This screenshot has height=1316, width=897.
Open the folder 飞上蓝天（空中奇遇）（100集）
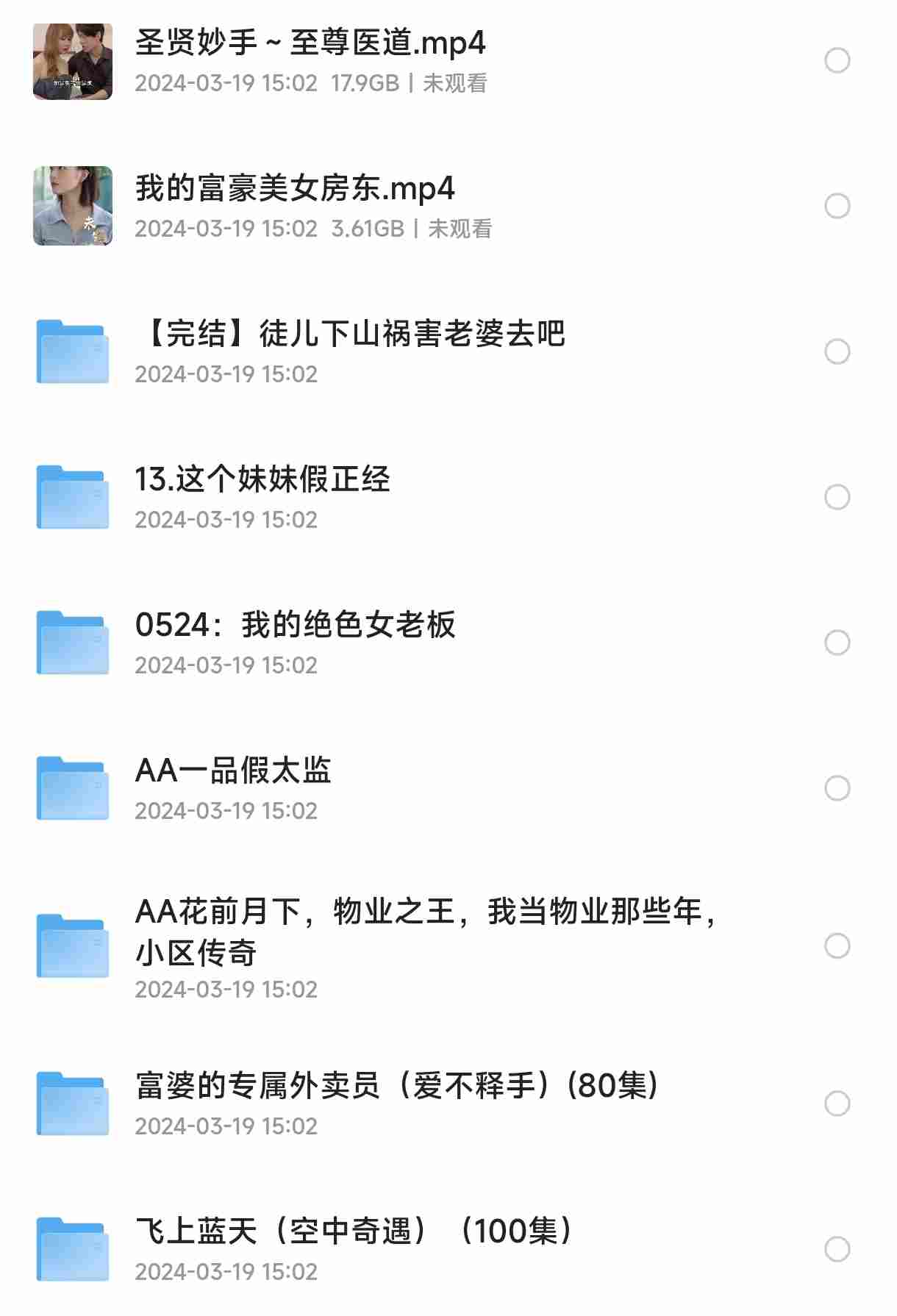354,1232
